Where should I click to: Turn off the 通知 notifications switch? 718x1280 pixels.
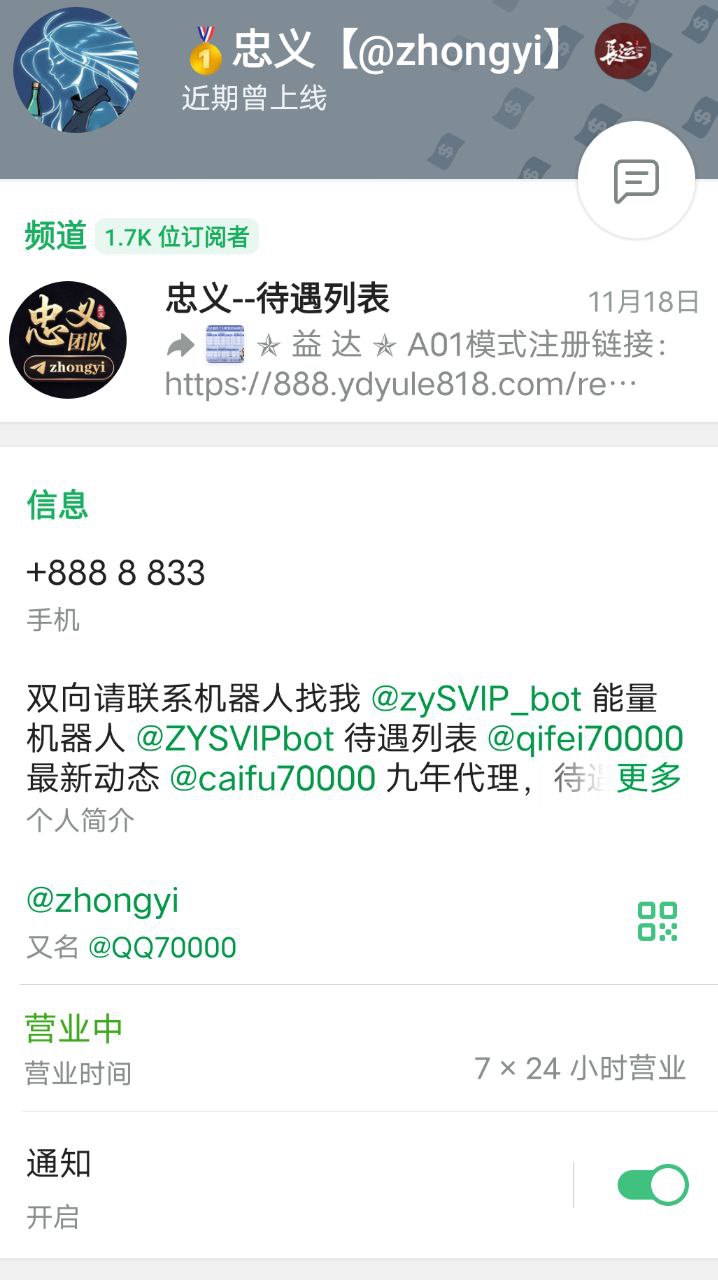coord(652,1185)
